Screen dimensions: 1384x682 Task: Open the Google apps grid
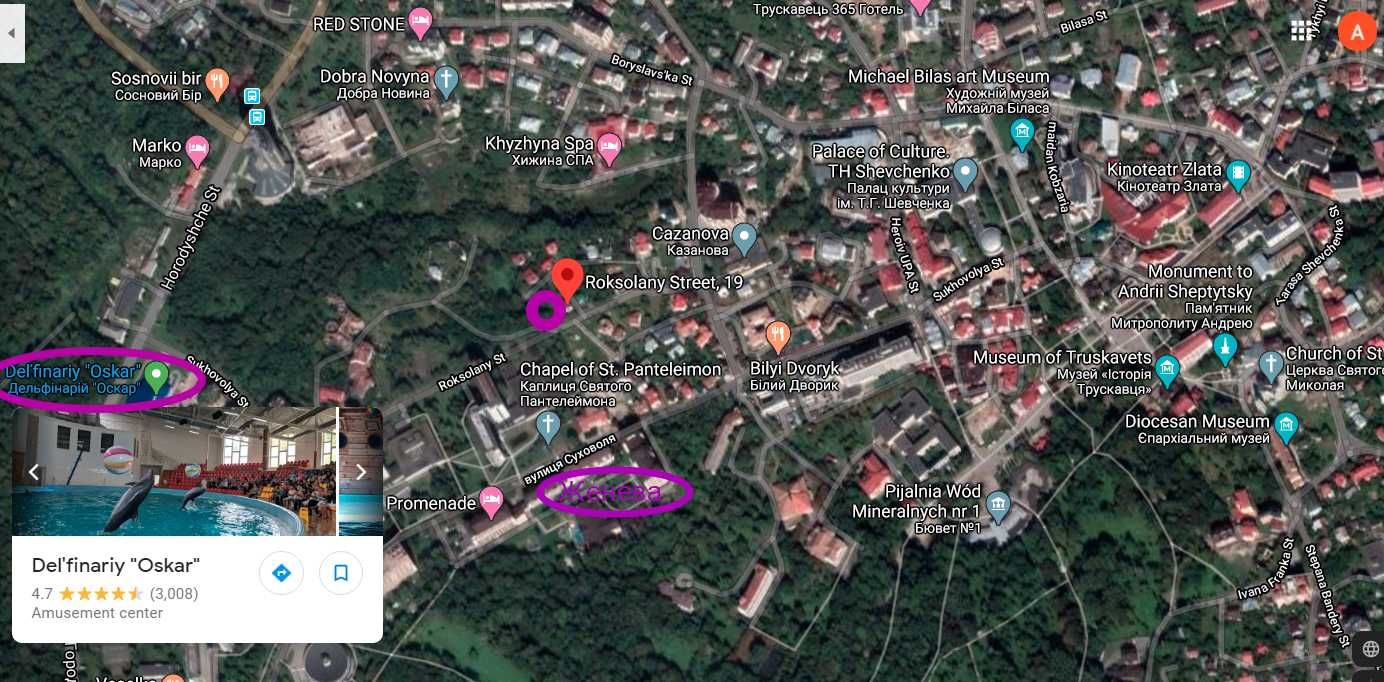coord(1301,31)
